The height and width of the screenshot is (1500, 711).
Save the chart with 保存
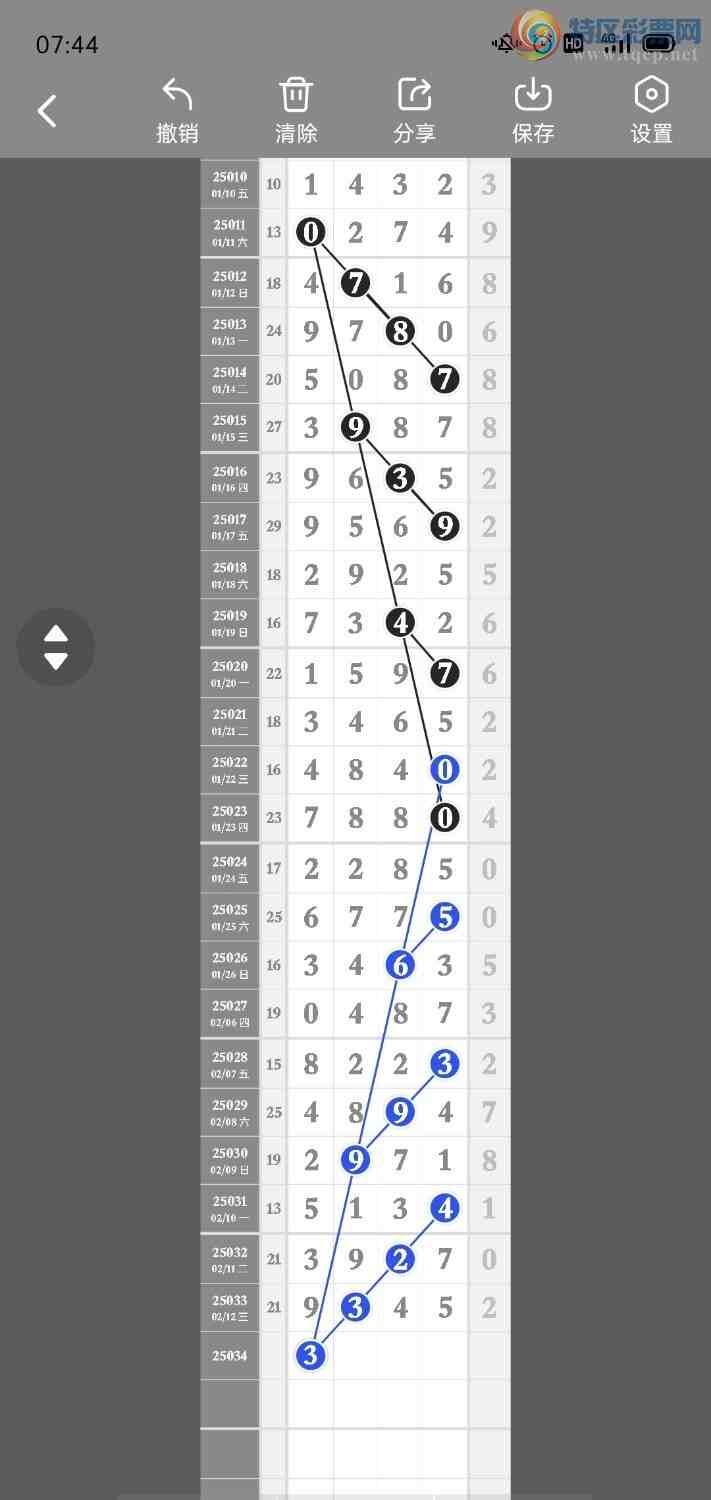(533, 110)
